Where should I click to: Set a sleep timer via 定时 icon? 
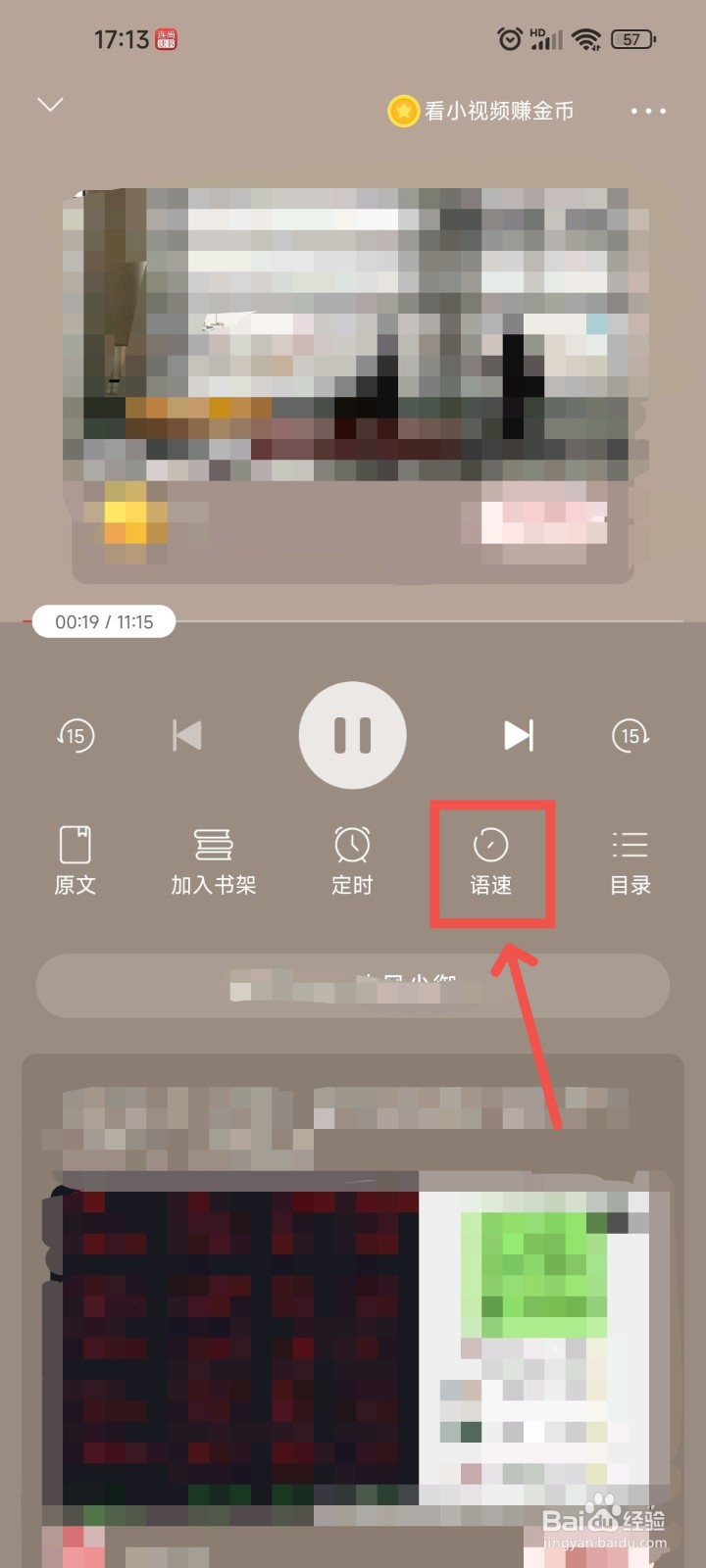click(x=352, y=862)
